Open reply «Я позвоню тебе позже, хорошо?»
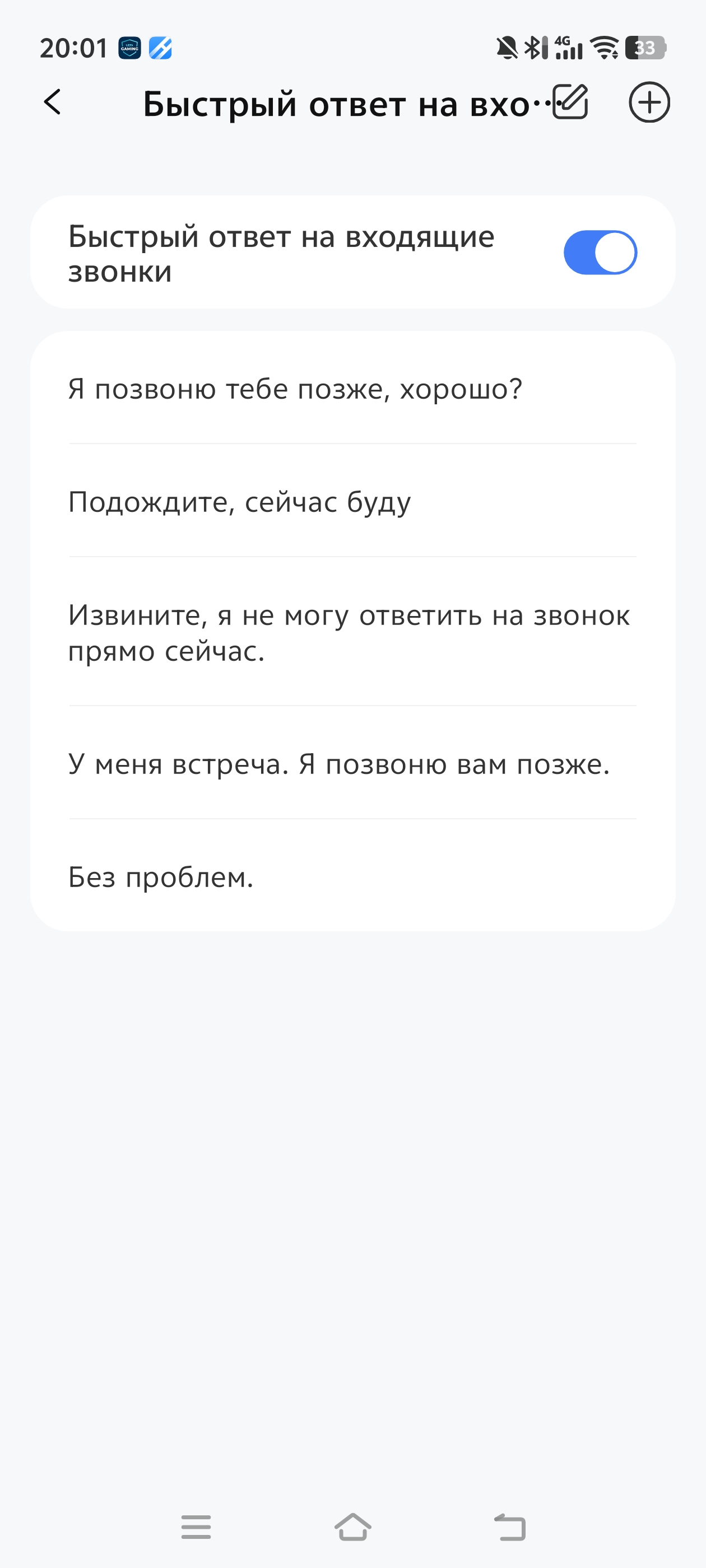Image resolution: width=706 pixels, height=1568 pixels. (x=352, y=388)
